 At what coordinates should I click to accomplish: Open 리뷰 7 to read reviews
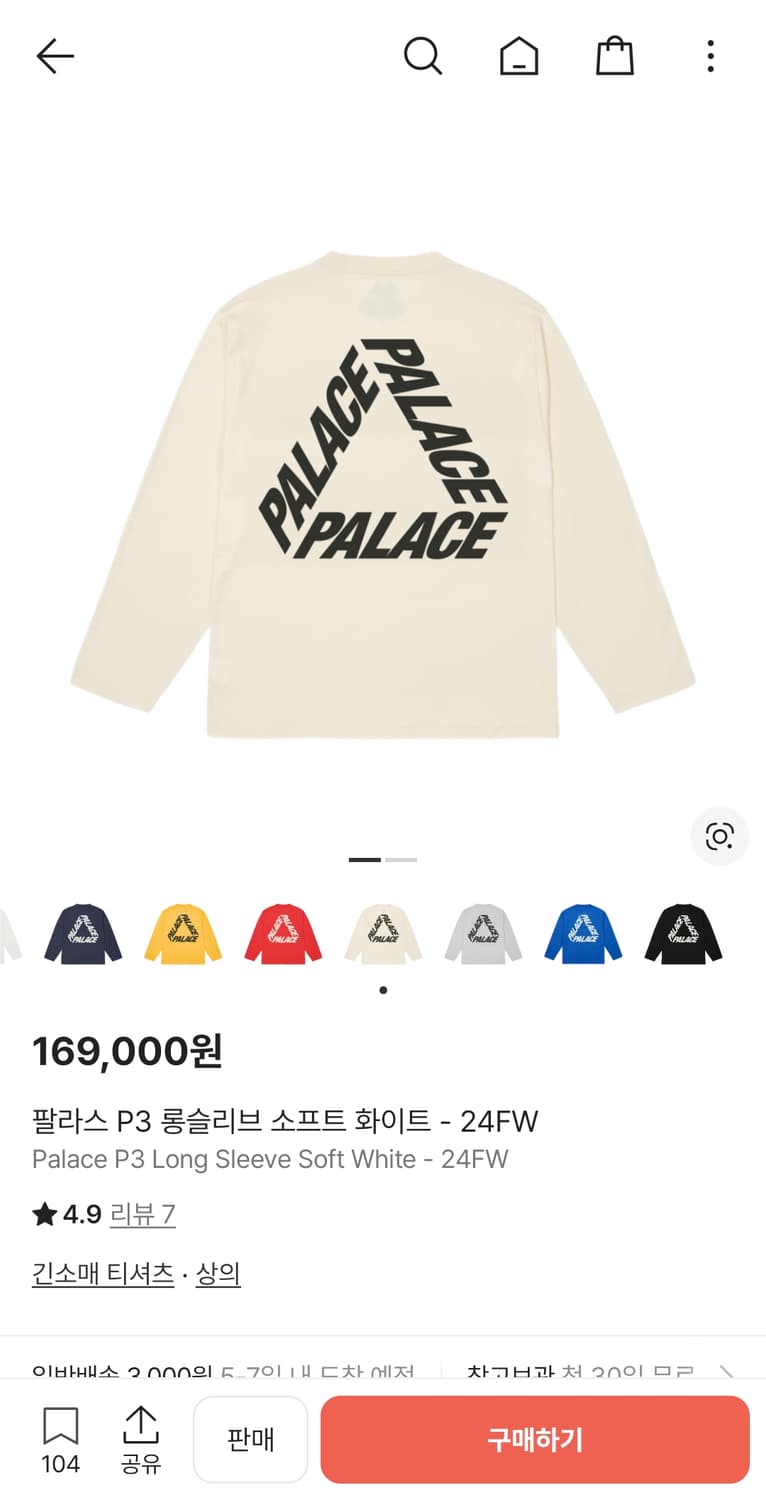coord(143,1213)
